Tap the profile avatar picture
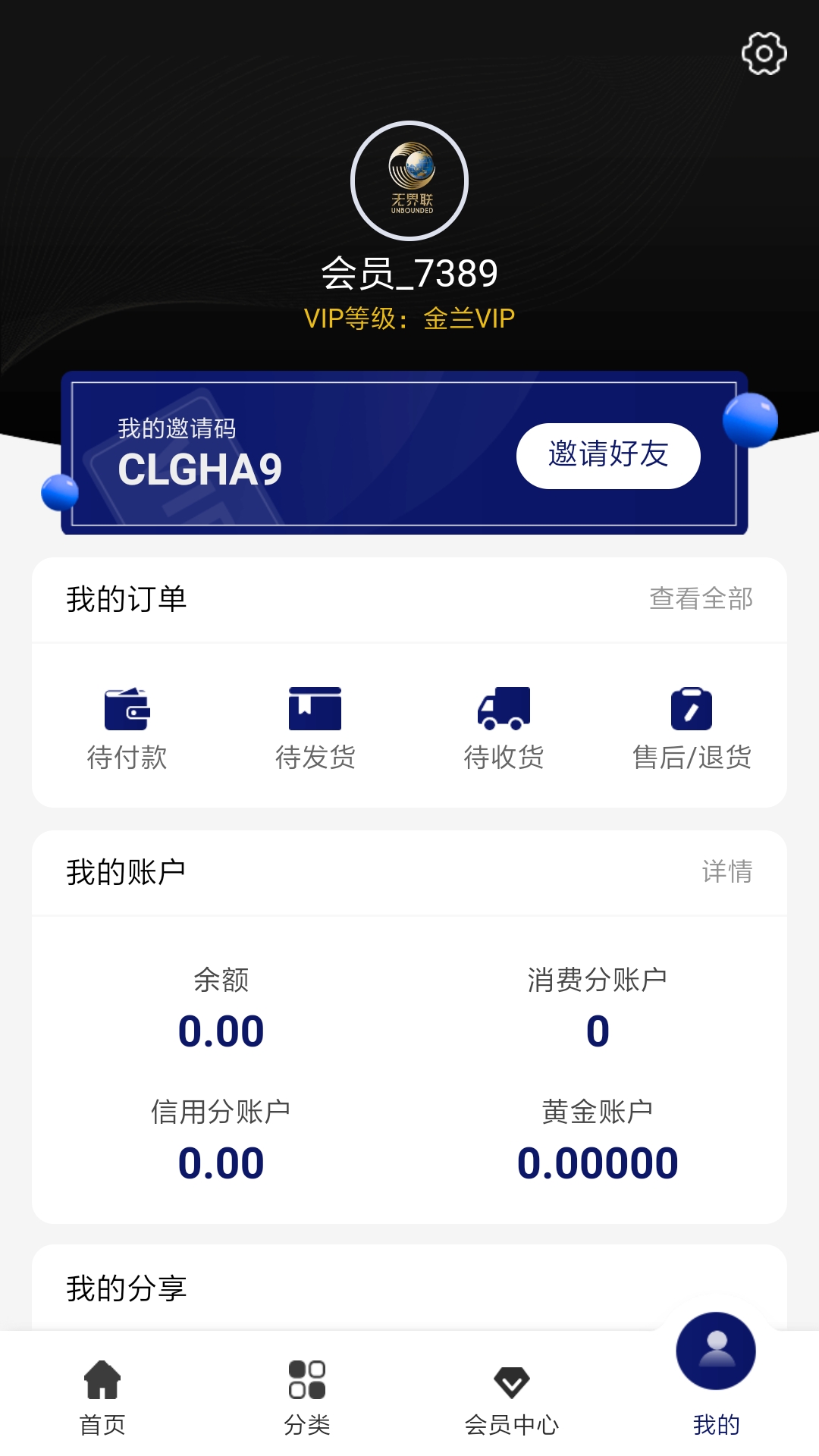819x1456 pixels. click(x=409, y=180)
